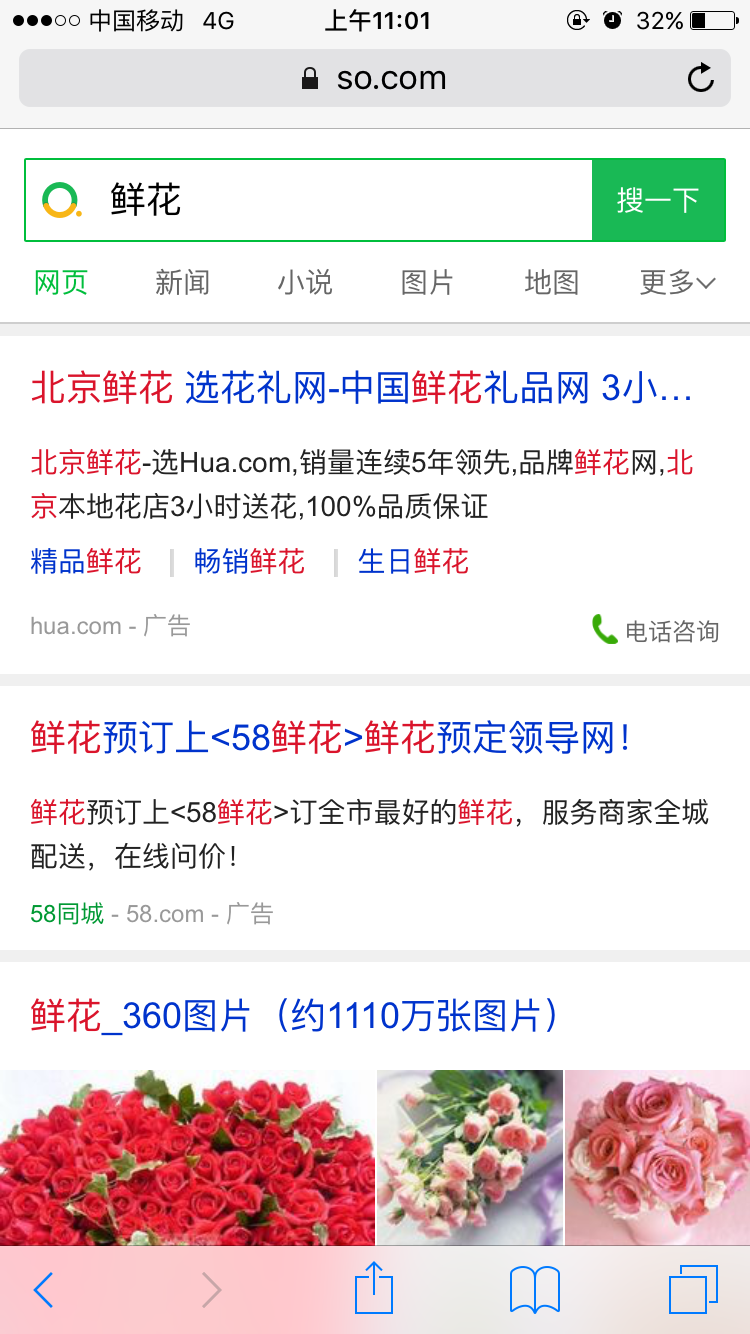The height and width of the screenshot is (1334, 750).
Task: Open the Safari share sheet icon
Action: 374,1289
